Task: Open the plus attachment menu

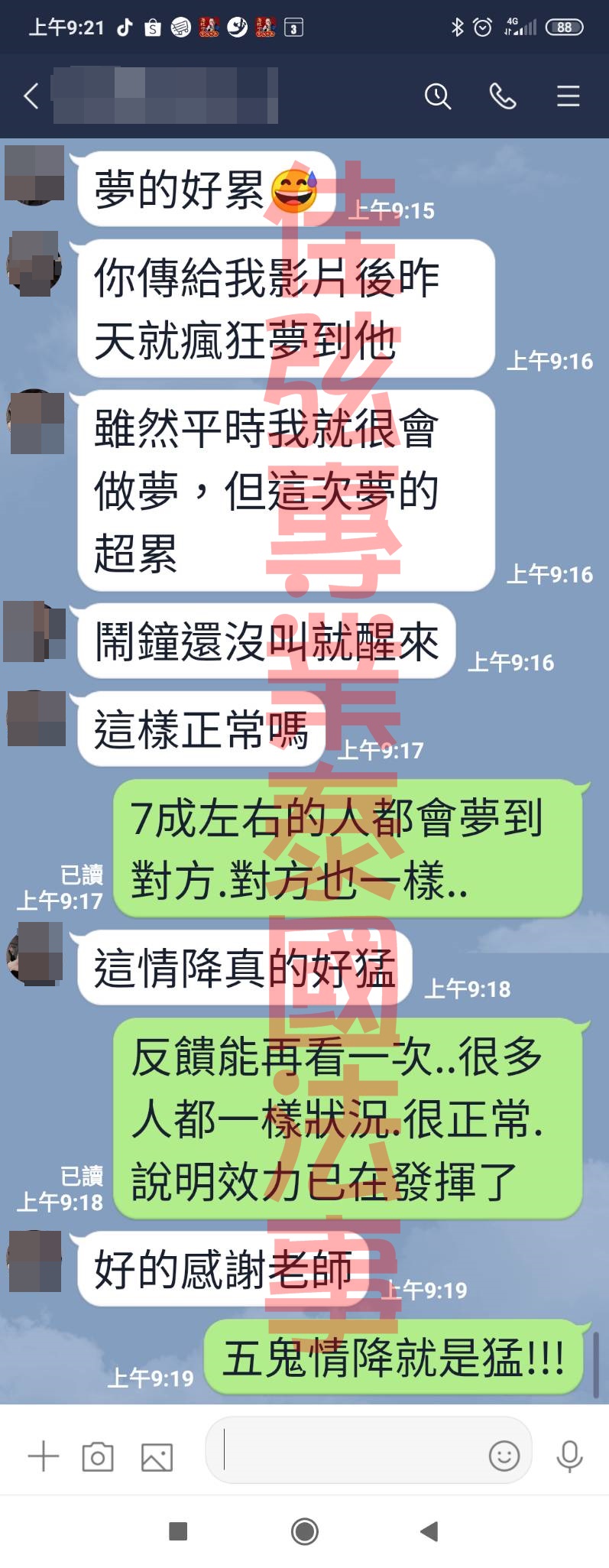Action: tap(43, 1456)
